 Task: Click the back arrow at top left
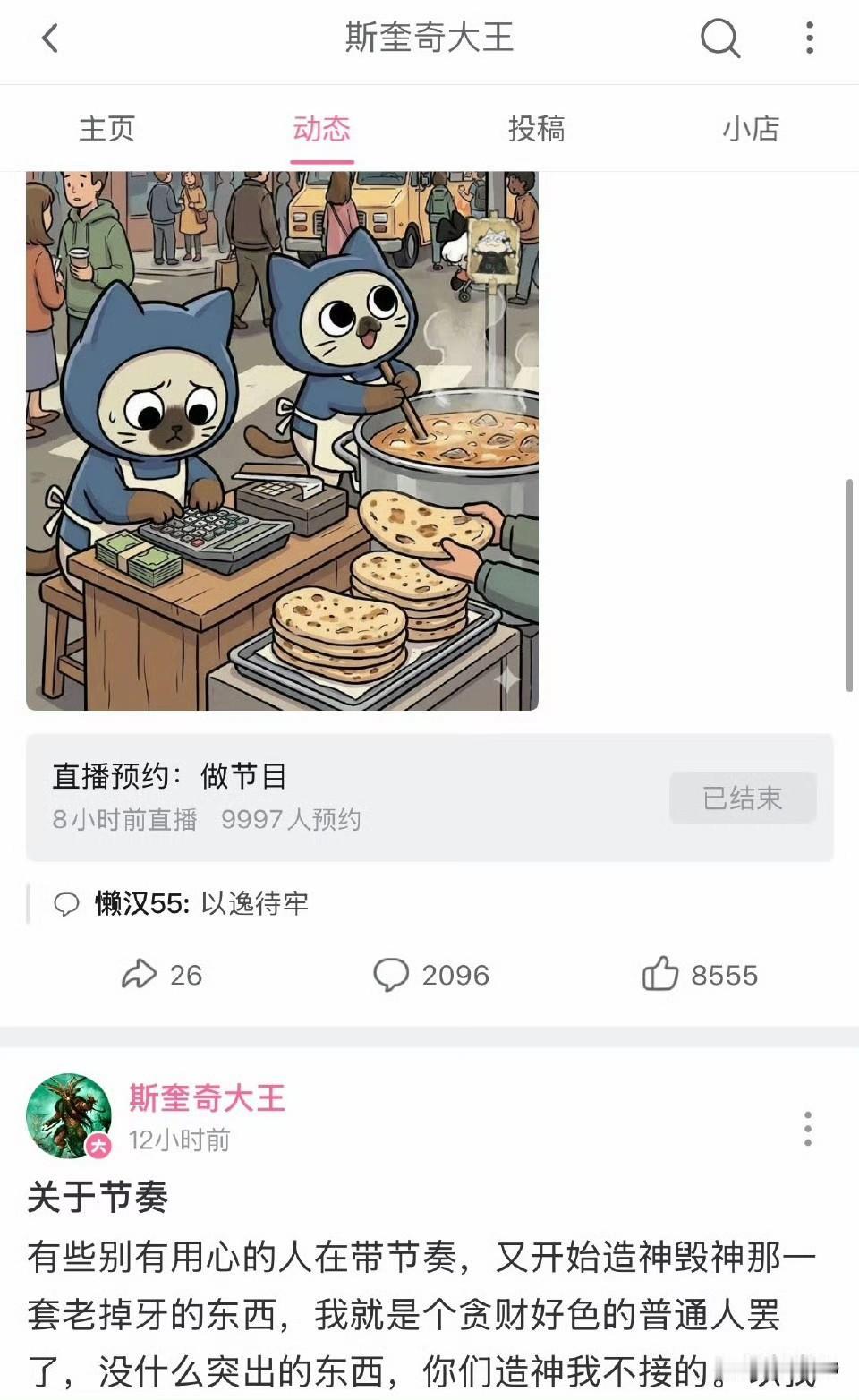click(49, 39)
